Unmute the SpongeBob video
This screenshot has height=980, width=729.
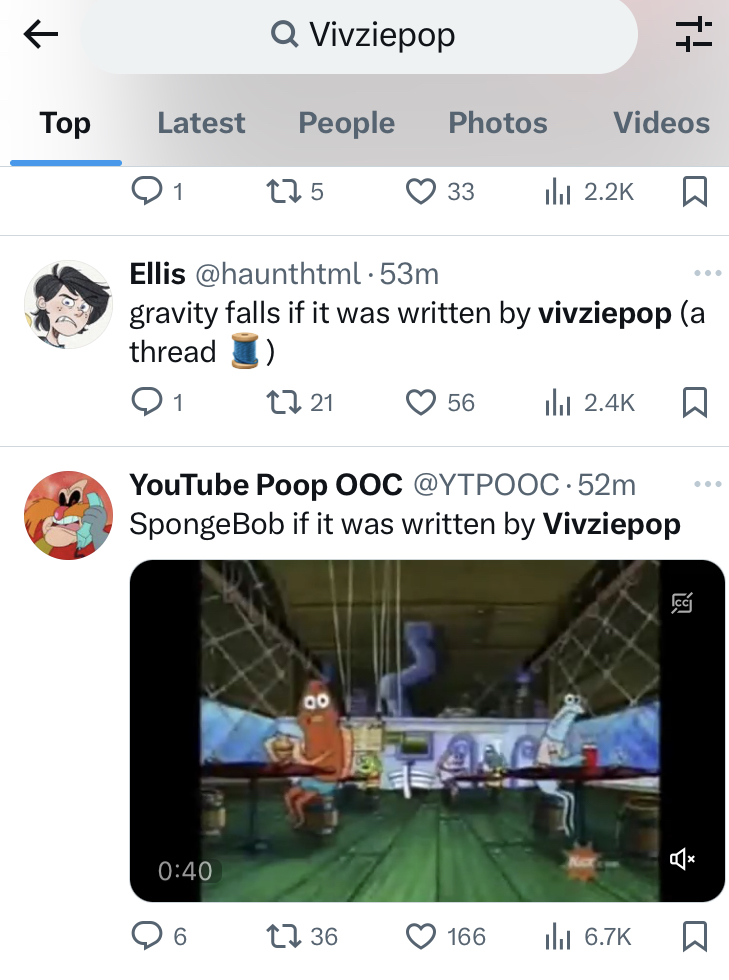[x=682, y=859]
